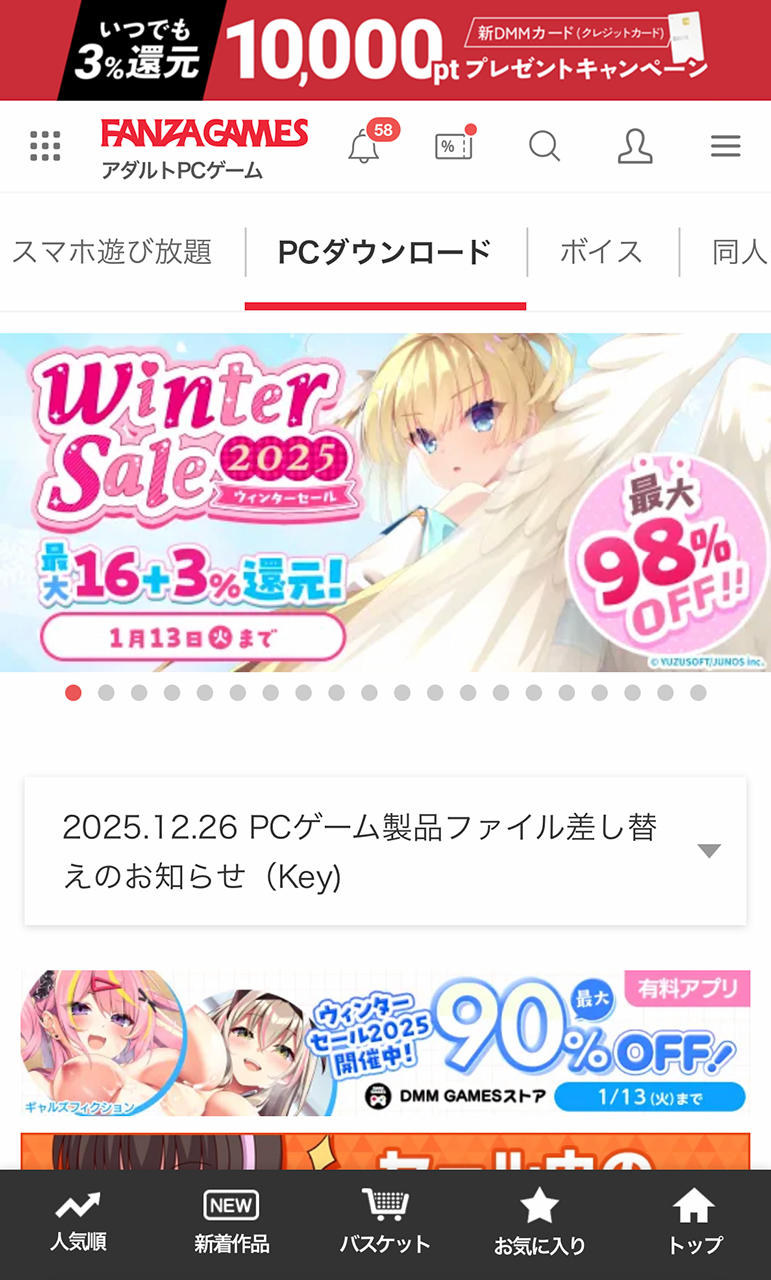The width and height of the screenshot is (771, 1280).
Task: Open the services grid menu
Action: pyautogui.click(x=45, y=147)
